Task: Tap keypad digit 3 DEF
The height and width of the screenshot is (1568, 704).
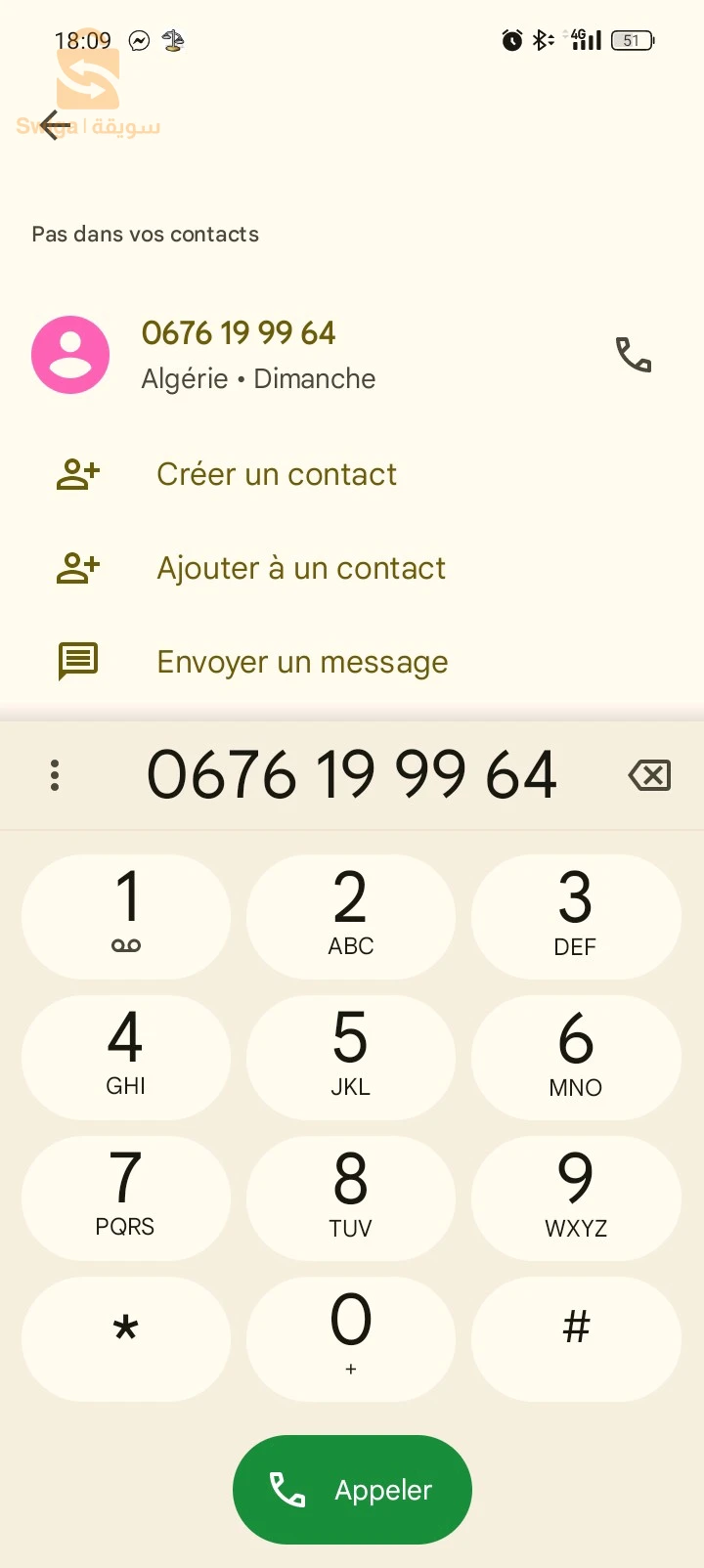Action: click(576, 917)
